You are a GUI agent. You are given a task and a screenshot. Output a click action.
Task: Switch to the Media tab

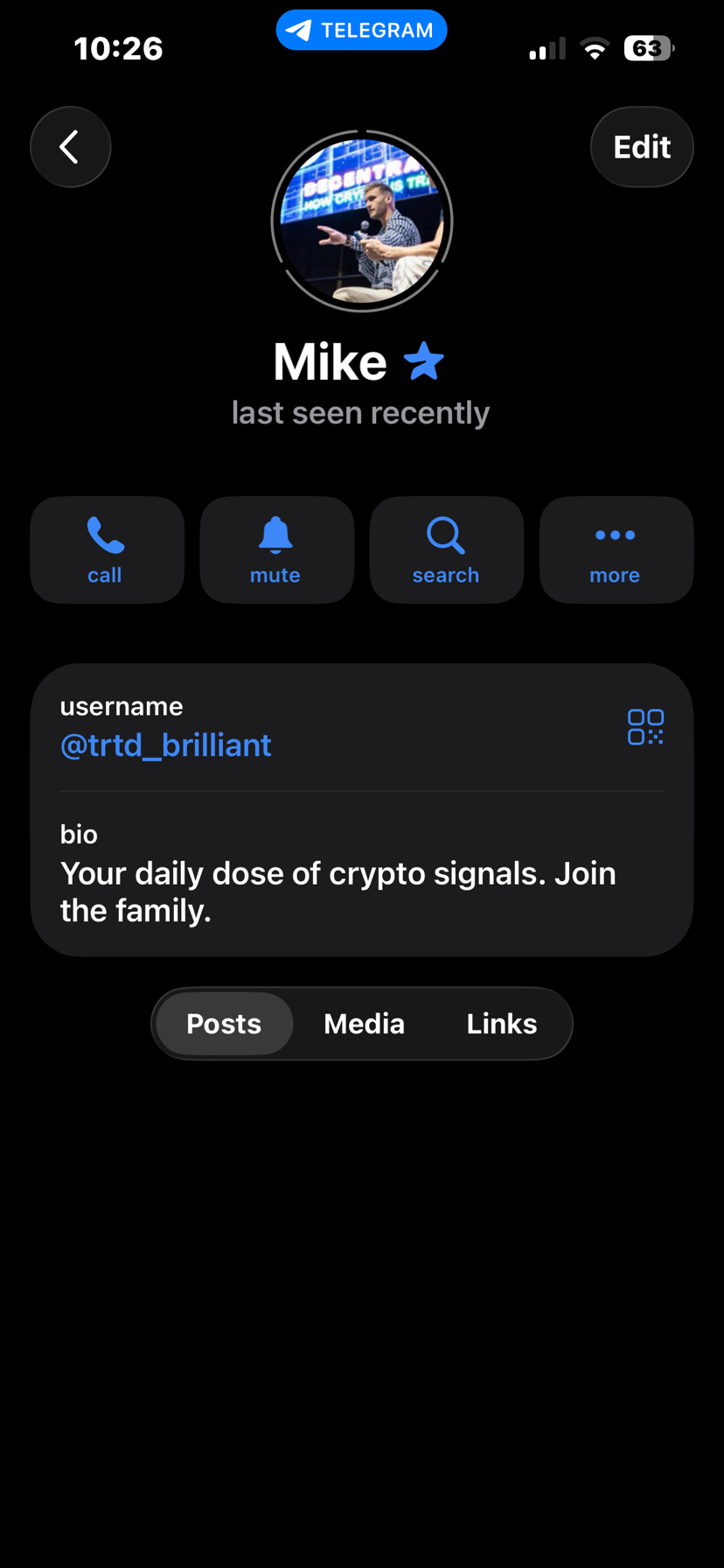pos(364,1024)
